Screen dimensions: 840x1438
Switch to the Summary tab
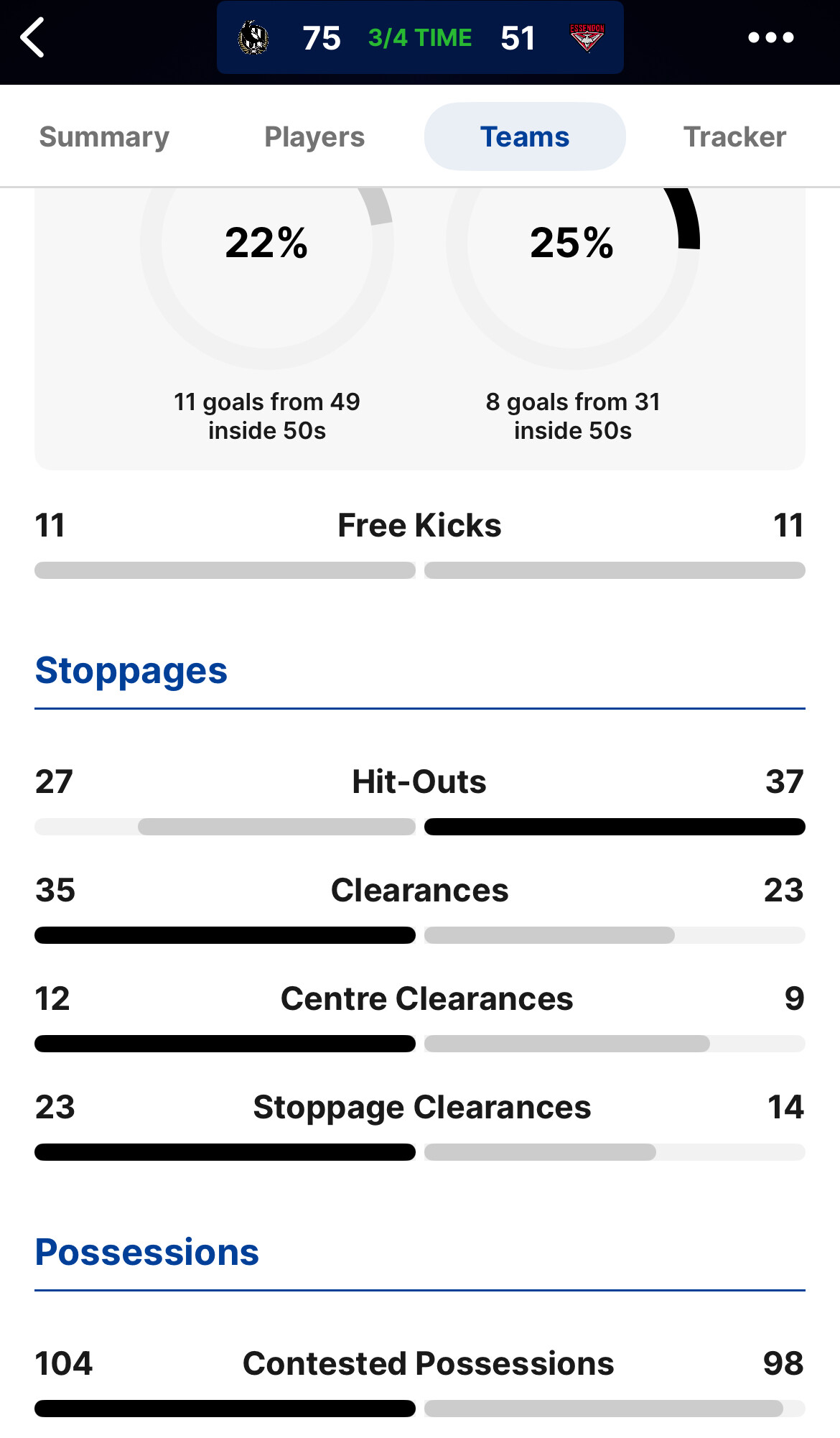coord(104,136)
